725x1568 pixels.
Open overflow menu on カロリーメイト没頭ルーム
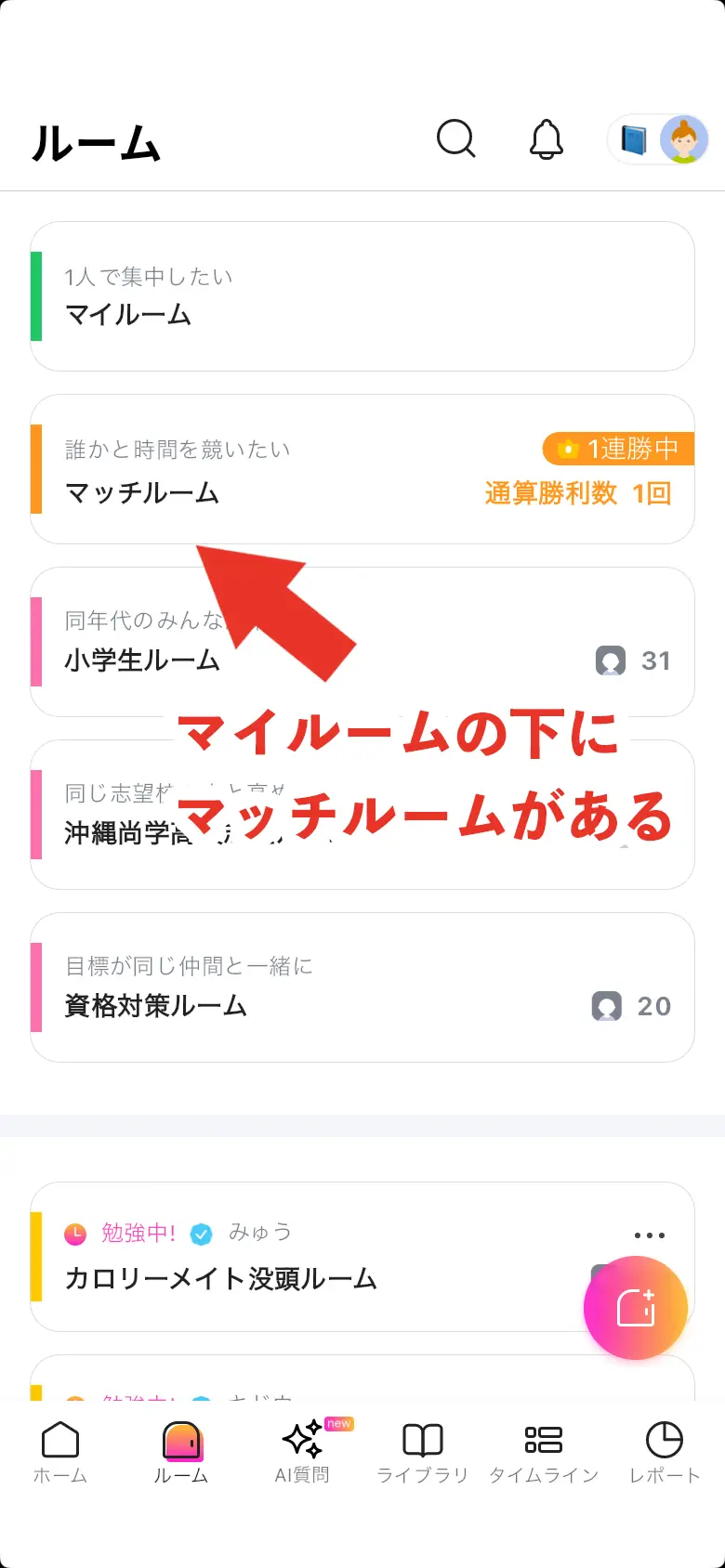point(649,1235)
